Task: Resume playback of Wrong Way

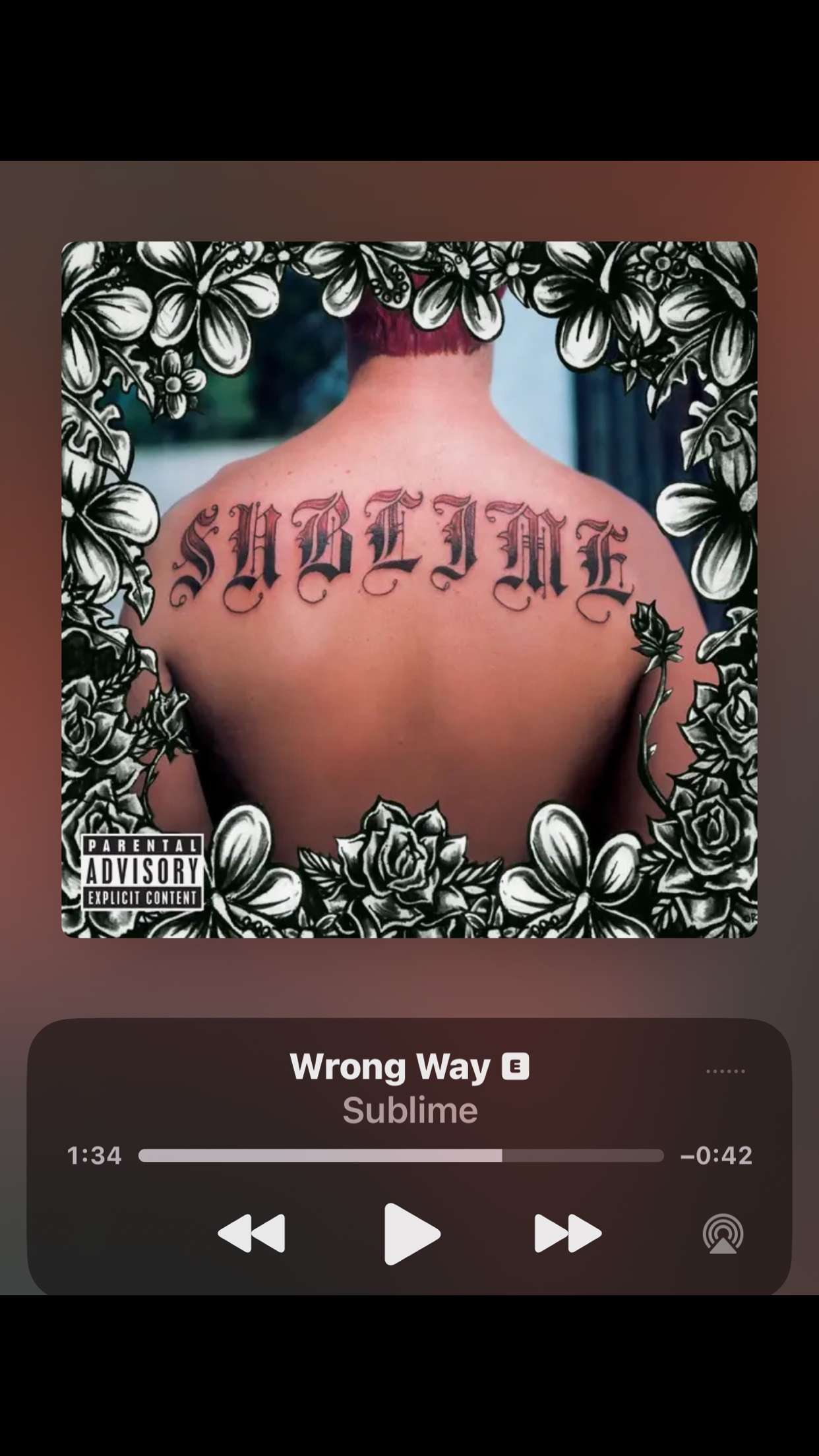Action: [x=411, y=1234]
